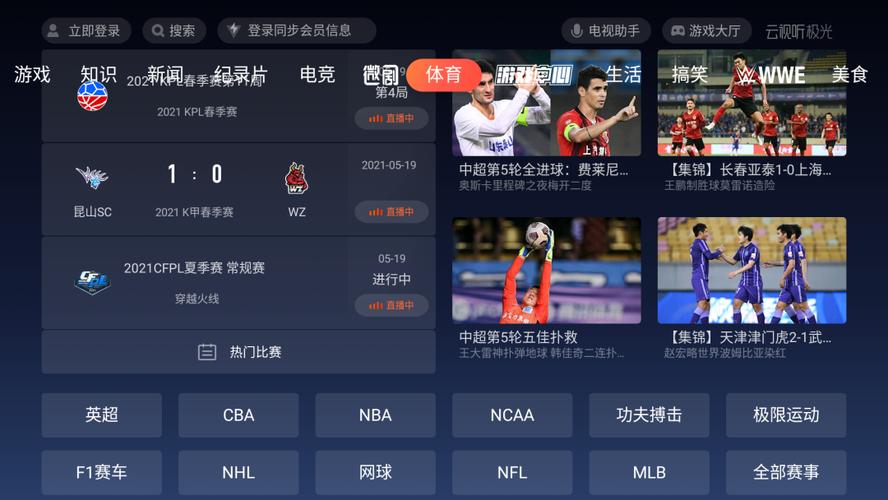Open the NBA category
The image size is (888, 500).
(x=375, y=415)
